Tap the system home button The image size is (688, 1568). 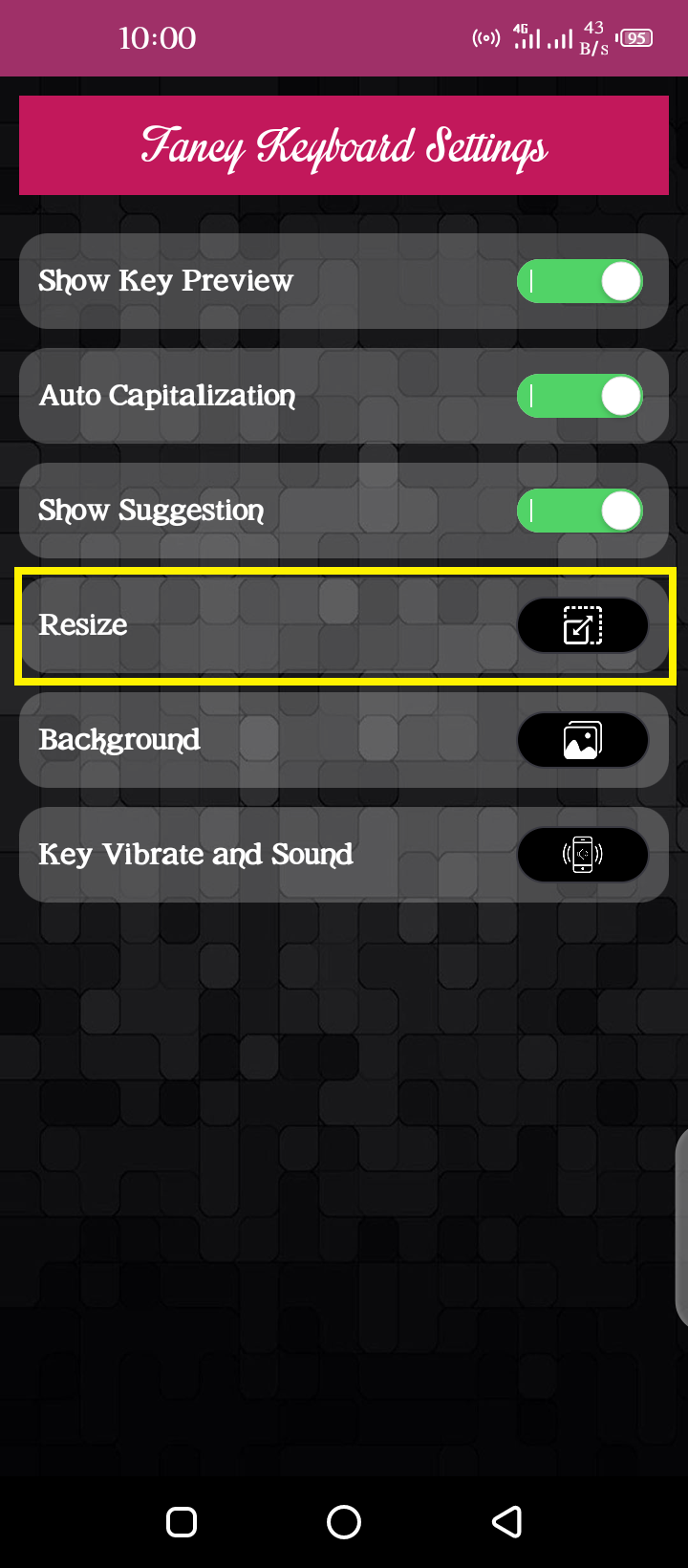pos(344,1521)
